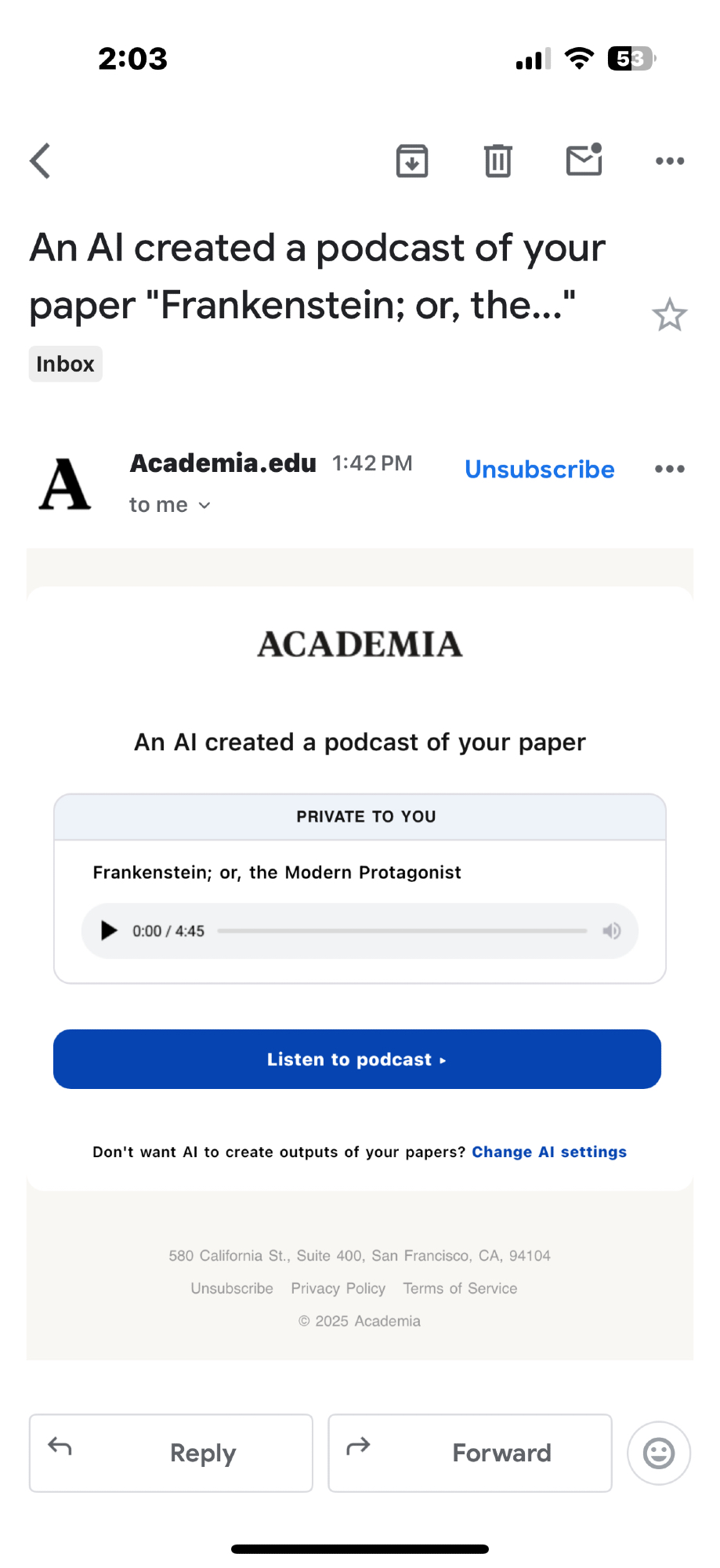Open the Terms of Service link

click(460, 1288)
